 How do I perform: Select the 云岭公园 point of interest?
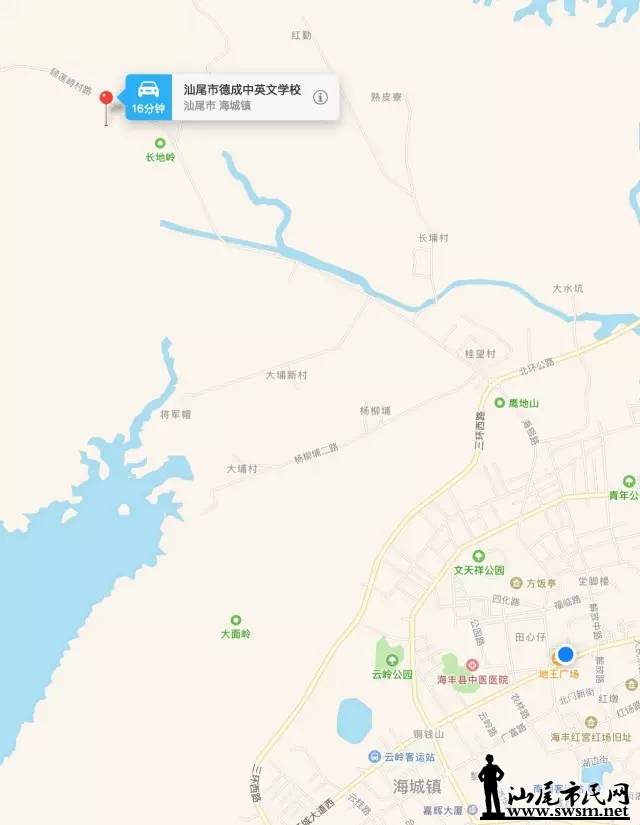(x=392, y=658)
